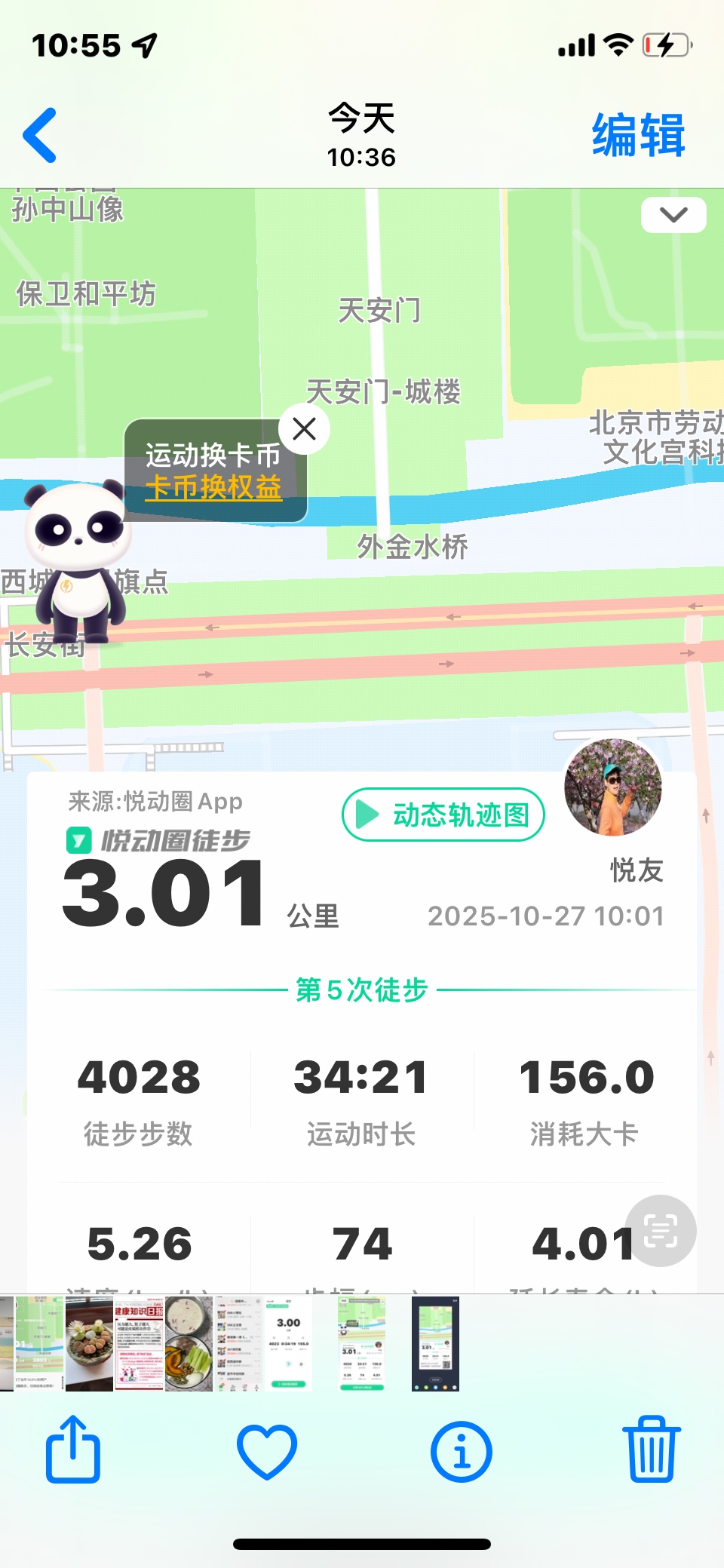This screenshot has height=1568, width=724.
Task: Show photo info details
Action: [461, 1451]
